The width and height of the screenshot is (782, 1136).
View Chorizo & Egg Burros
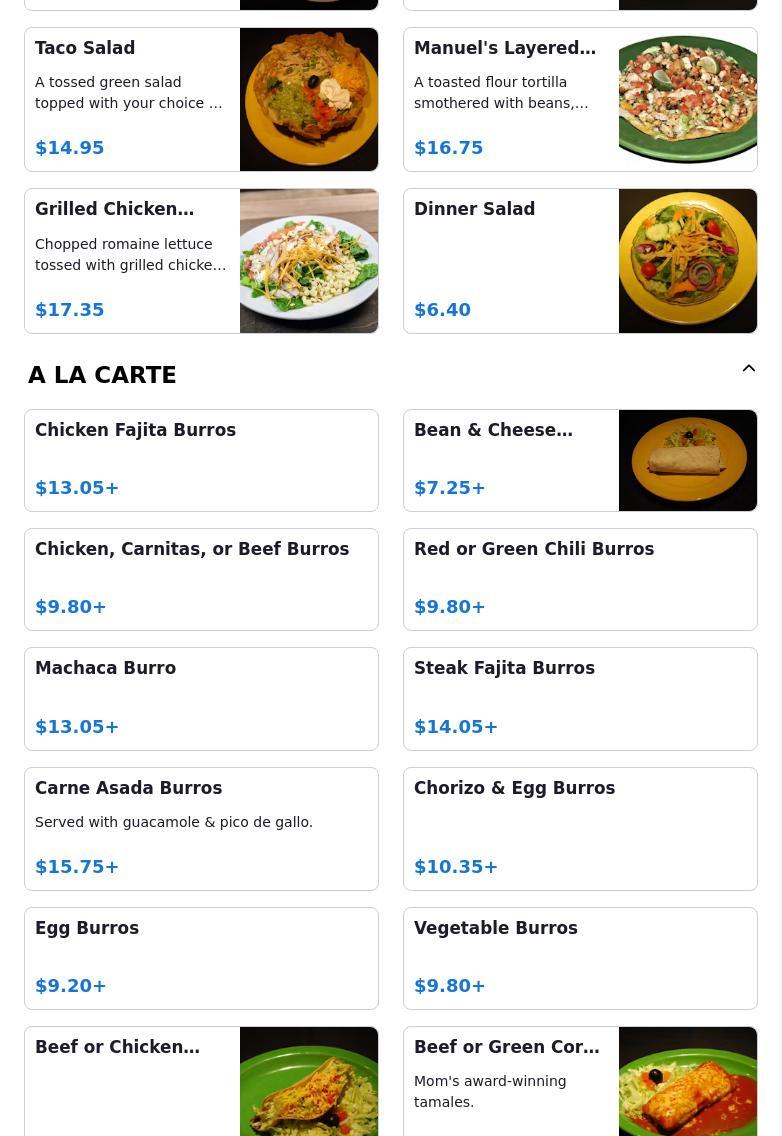(x=580, y=828)
